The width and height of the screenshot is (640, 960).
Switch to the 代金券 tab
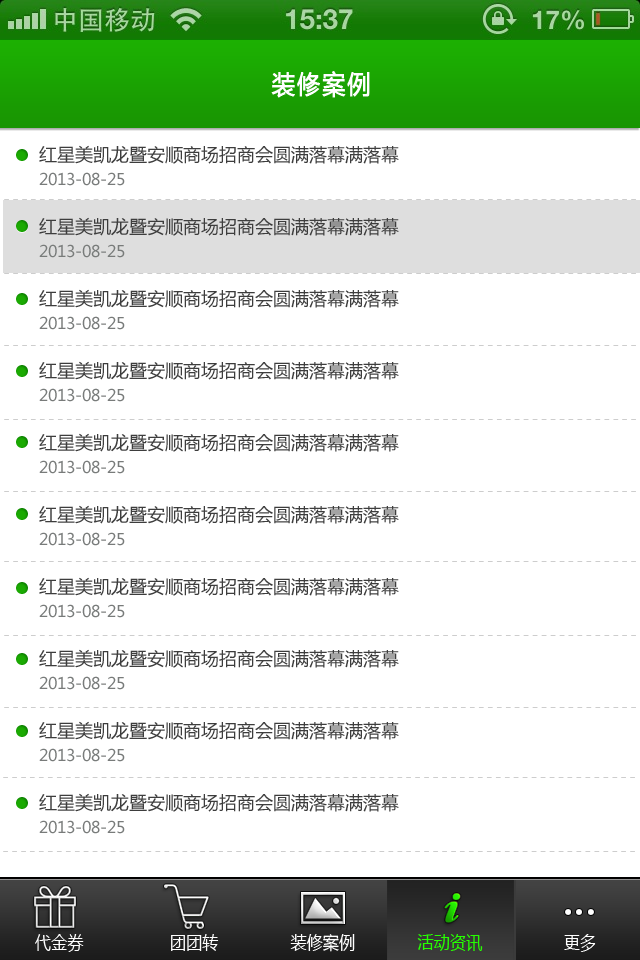pos(57,920)
